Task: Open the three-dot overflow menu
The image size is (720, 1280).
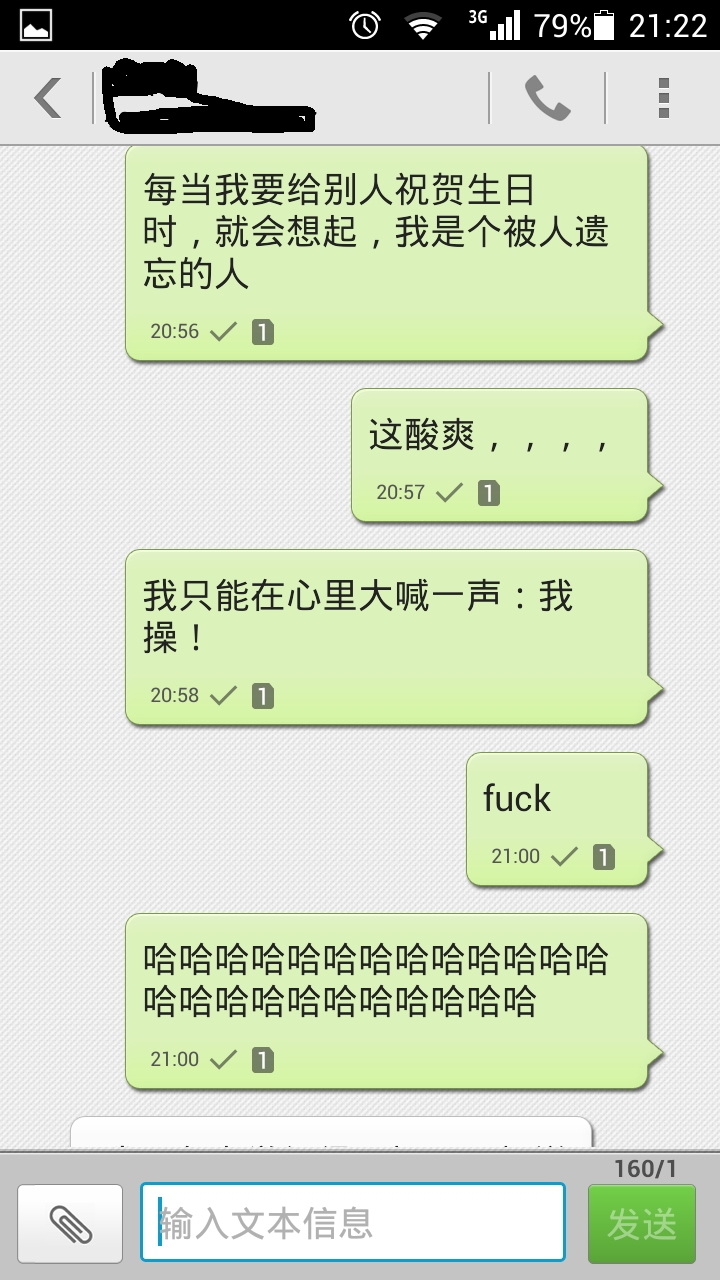Action: pos(662,98)
